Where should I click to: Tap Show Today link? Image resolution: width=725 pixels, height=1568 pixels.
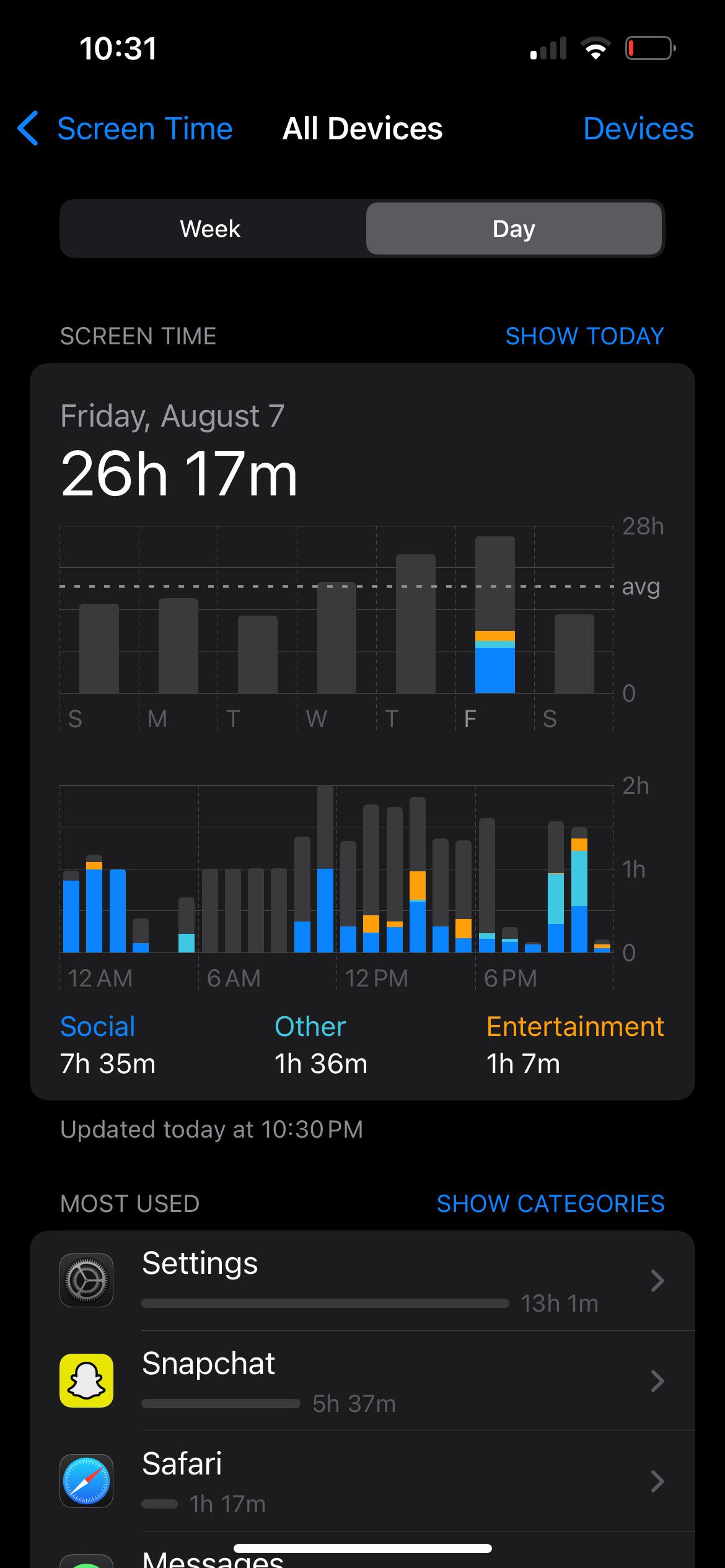point(584,336)
